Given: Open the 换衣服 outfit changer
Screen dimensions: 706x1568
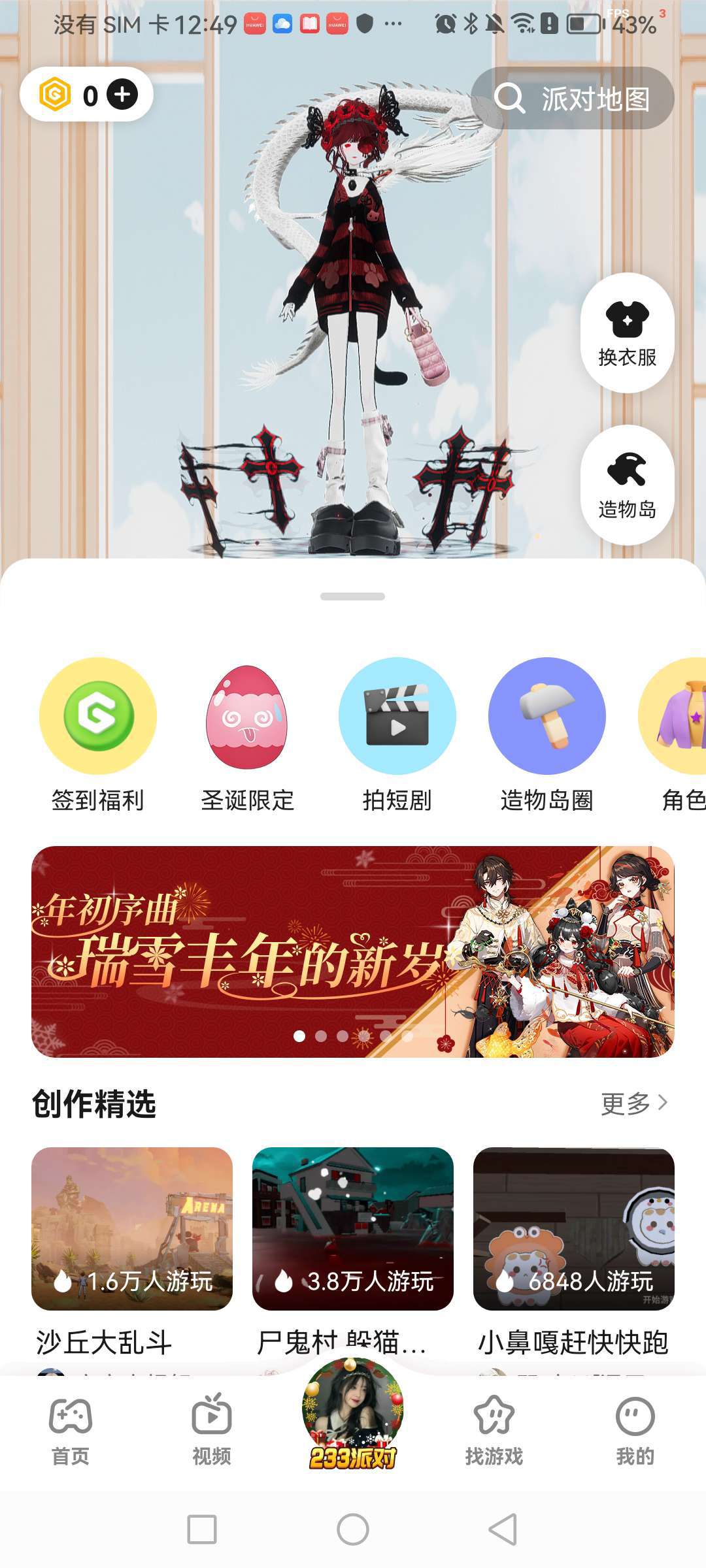Looking at the screenshot, I should [627, 333].
